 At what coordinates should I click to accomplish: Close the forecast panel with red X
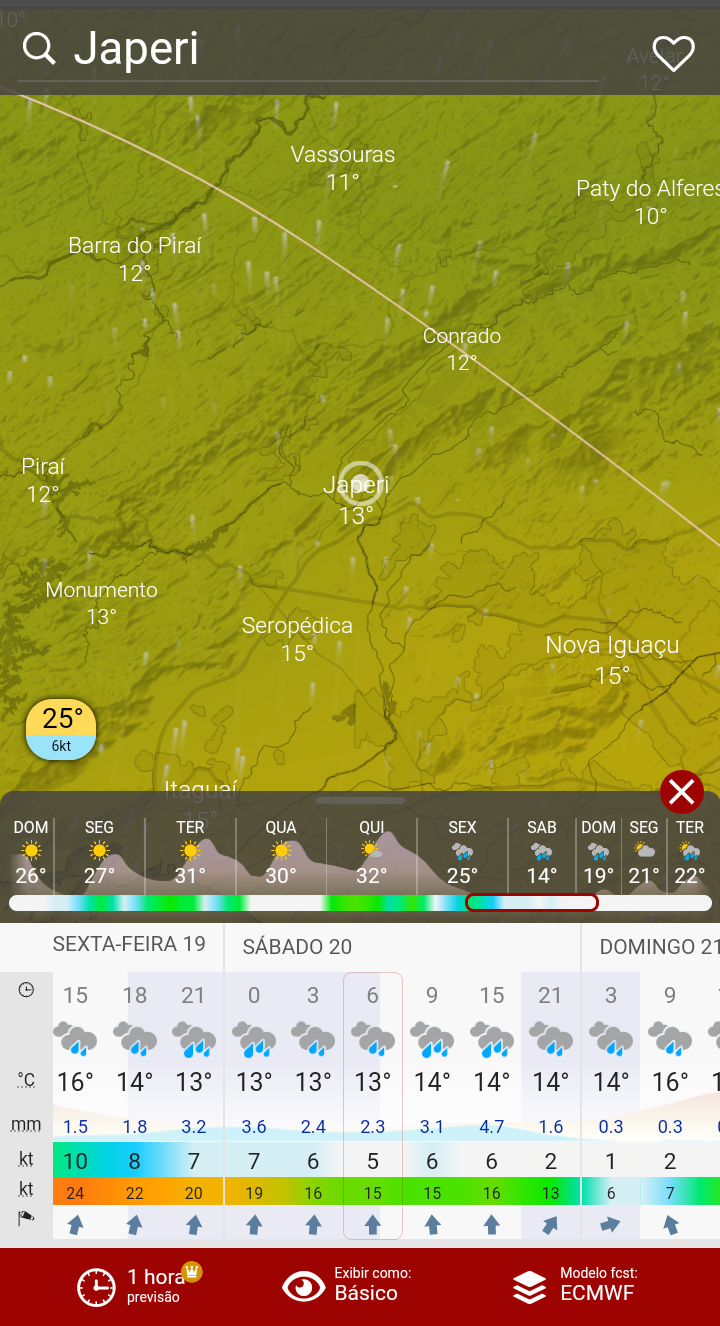coord(682,793)
